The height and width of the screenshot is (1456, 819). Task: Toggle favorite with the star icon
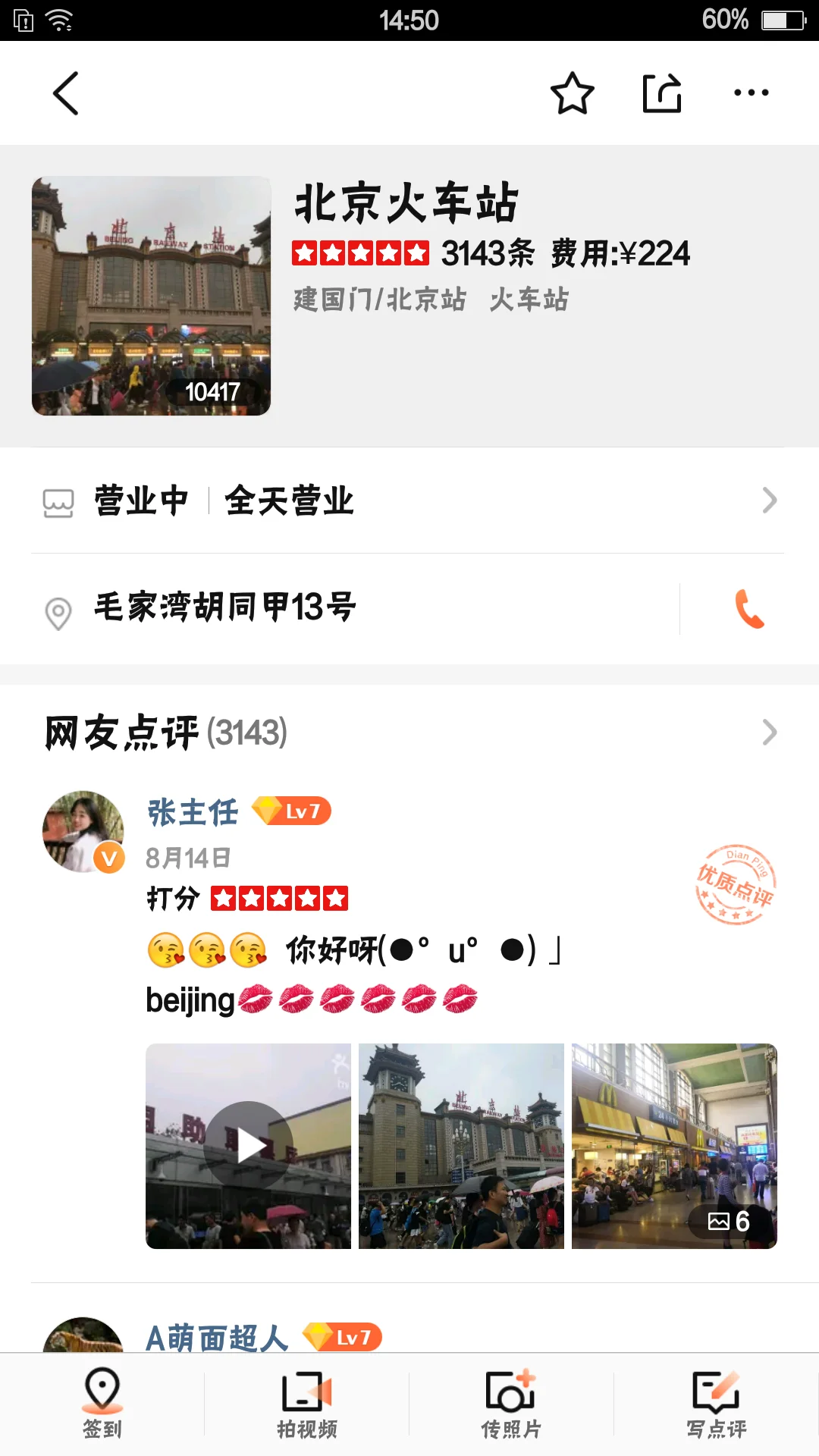573,93
